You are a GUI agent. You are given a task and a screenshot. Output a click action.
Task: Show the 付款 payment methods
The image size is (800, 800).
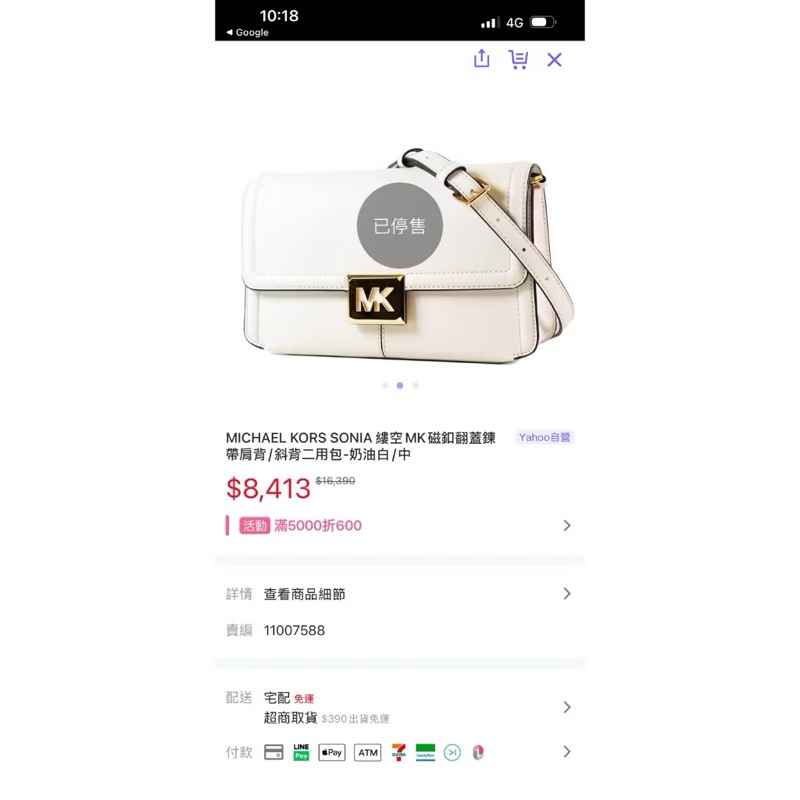click(x=400, y=752)
